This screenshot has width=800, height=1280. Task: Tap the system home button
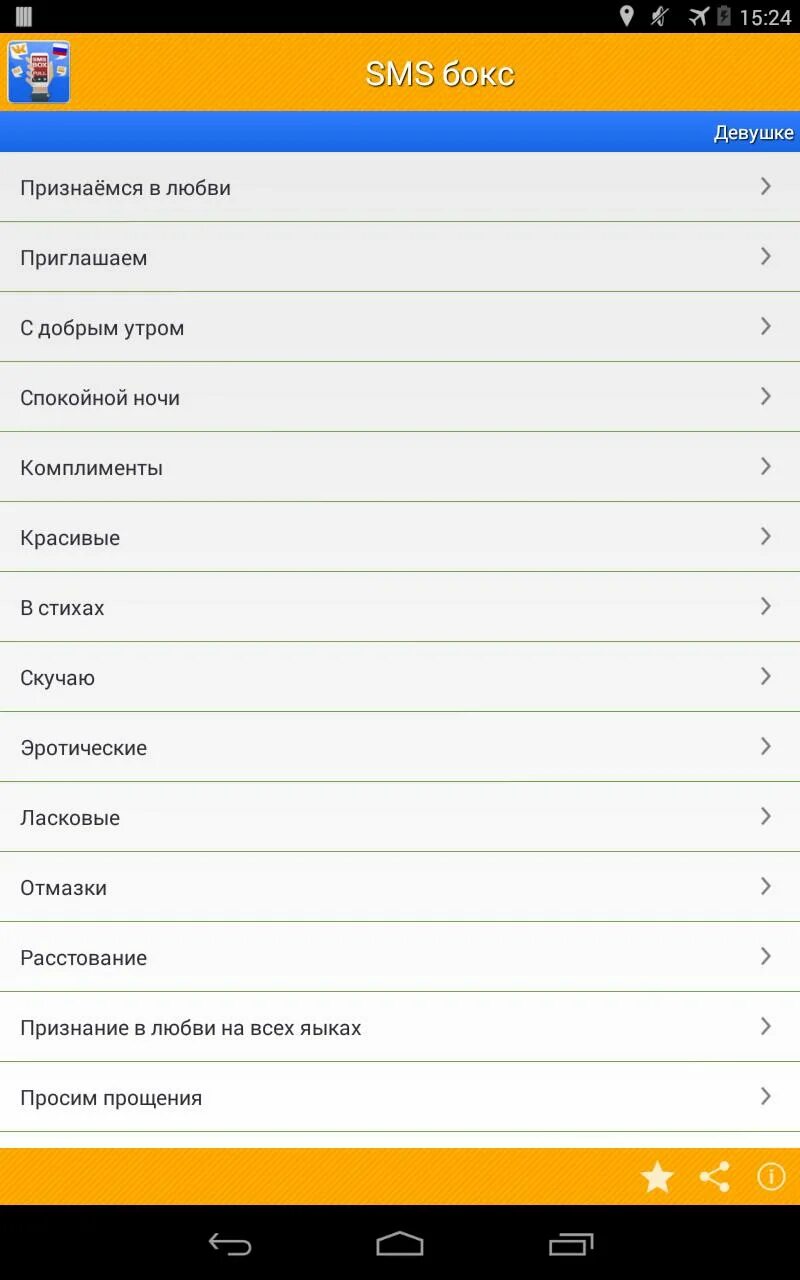point(400,1243)
